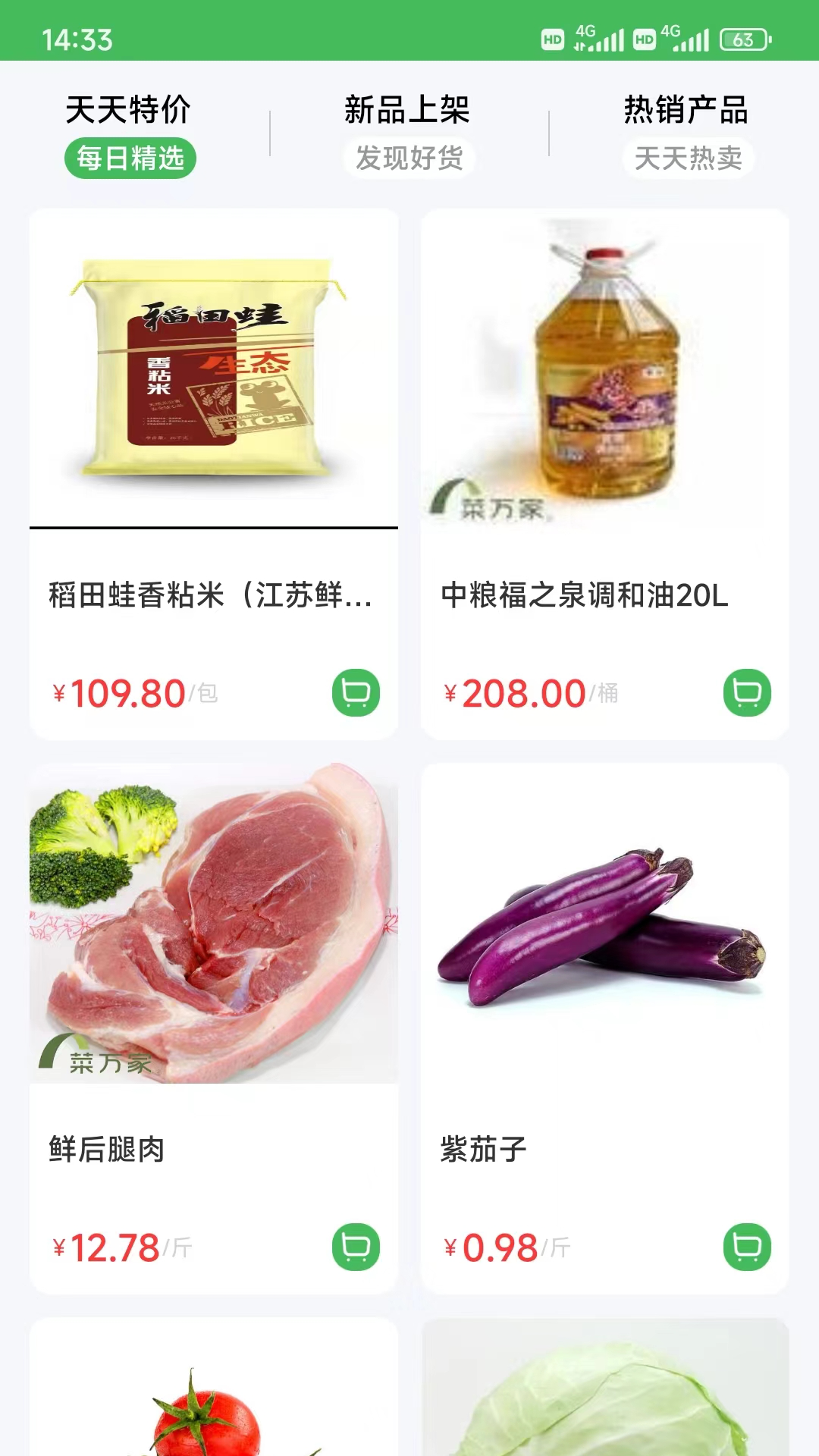Click the 发现好货 label
Image resolution: width=819 pixels, height=1456 pixels.
[409, 157]
